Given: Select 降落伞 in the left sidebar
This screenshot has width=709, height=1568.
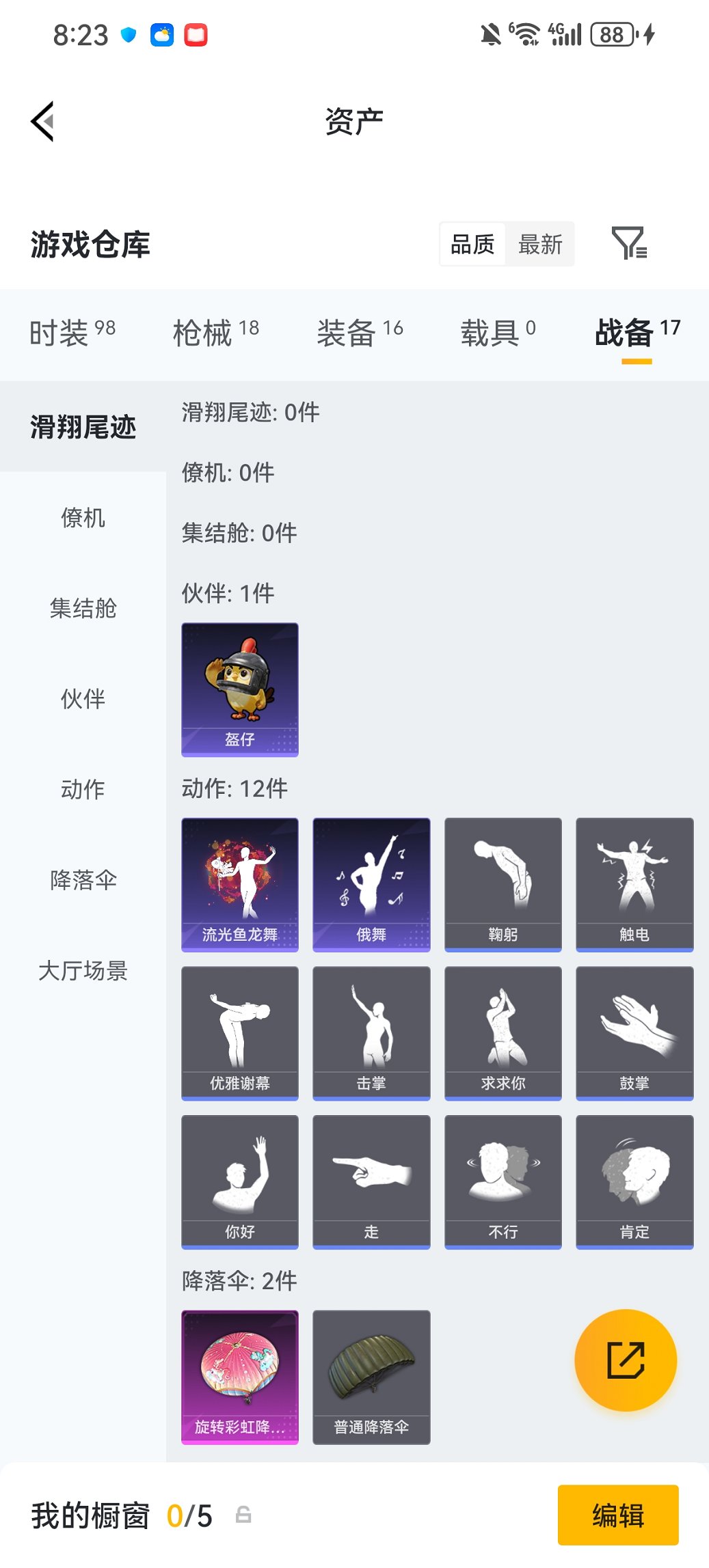Looking at the screenshot, I should (x=83, y=880).
